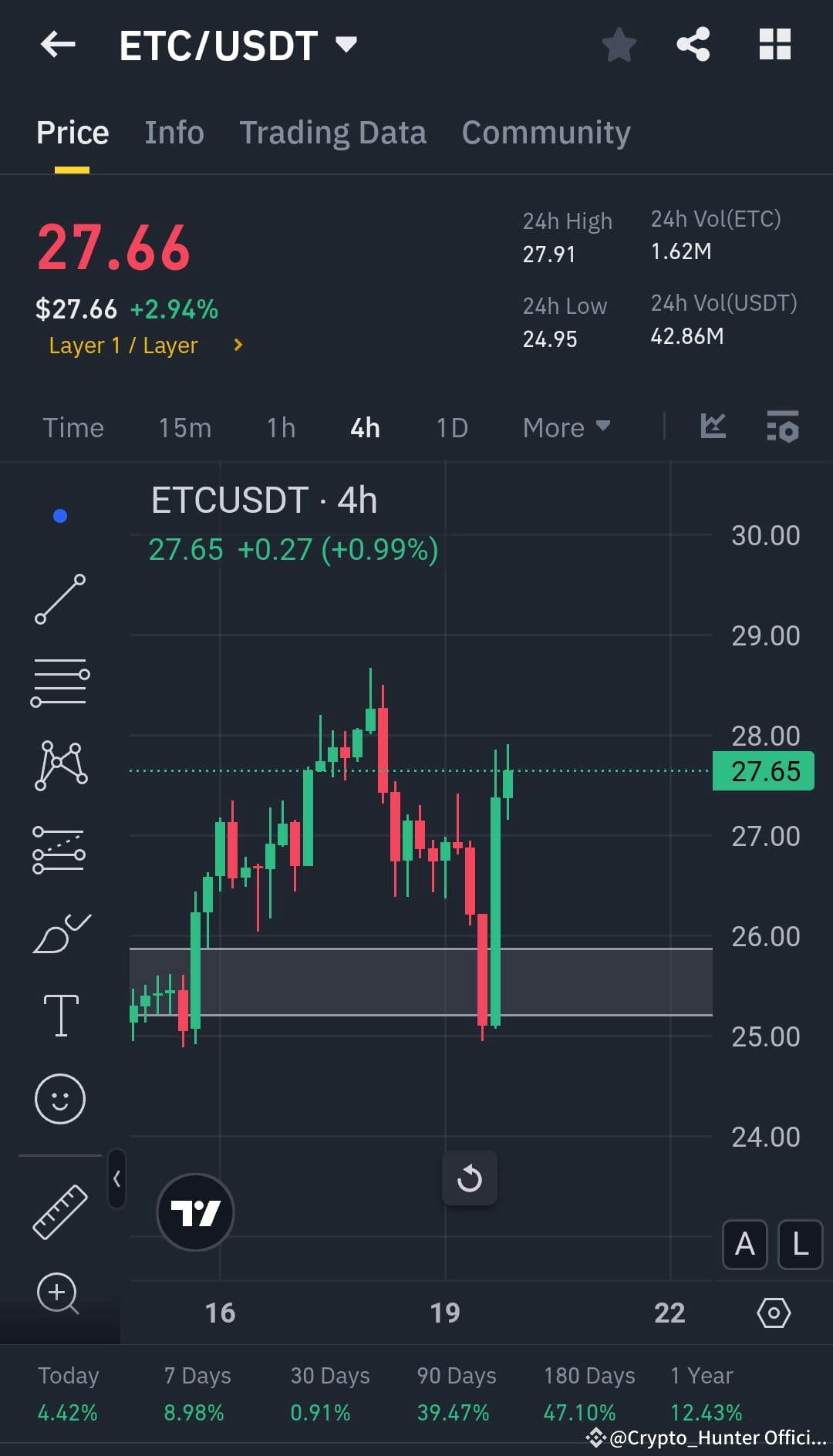Click the chart settings hexagon icon
This screenshot has height=1456, width=833.
(774, 1313)
